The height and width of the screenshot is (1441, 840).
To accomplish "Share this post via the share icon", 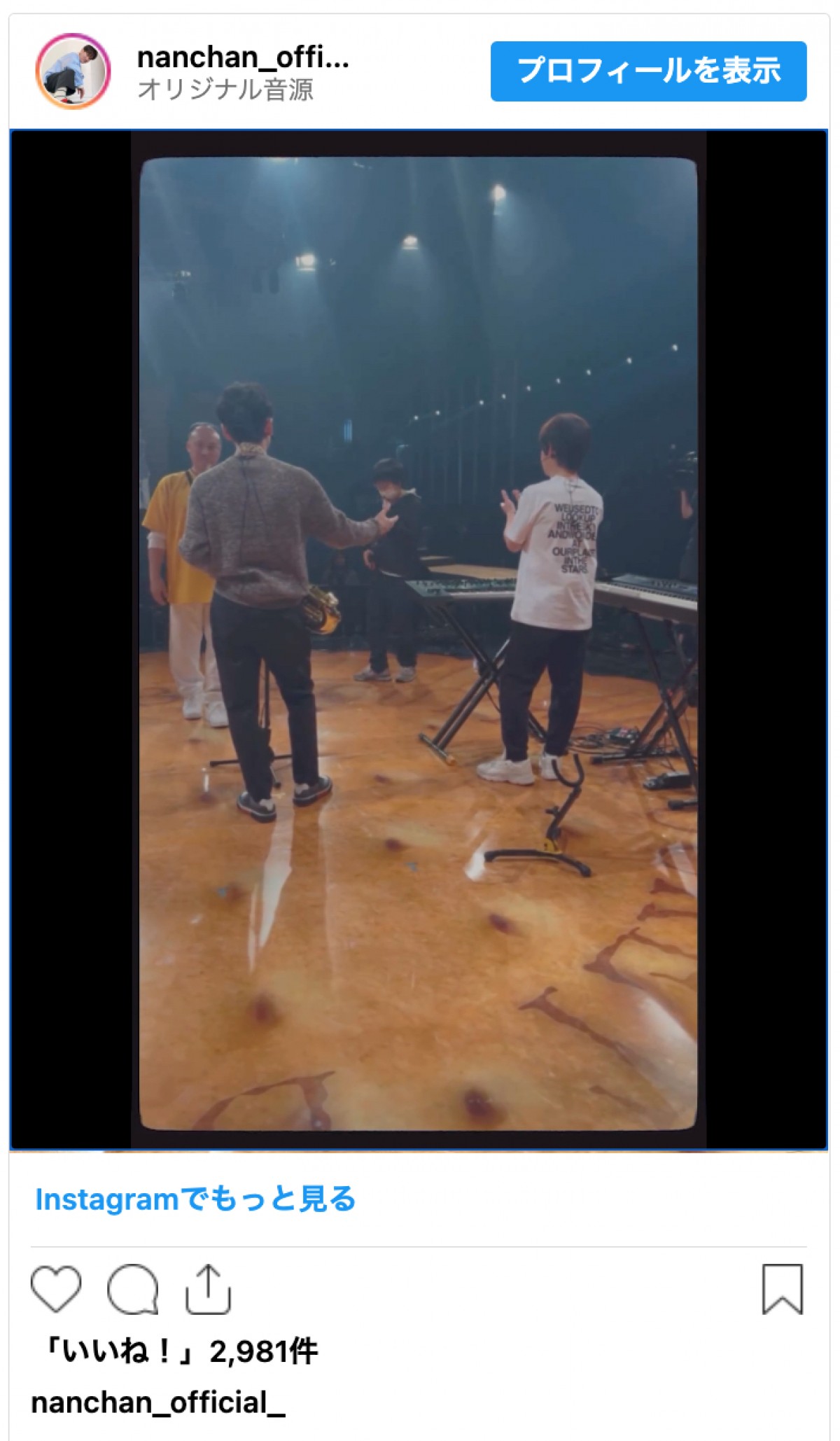I will point(208,1289).
